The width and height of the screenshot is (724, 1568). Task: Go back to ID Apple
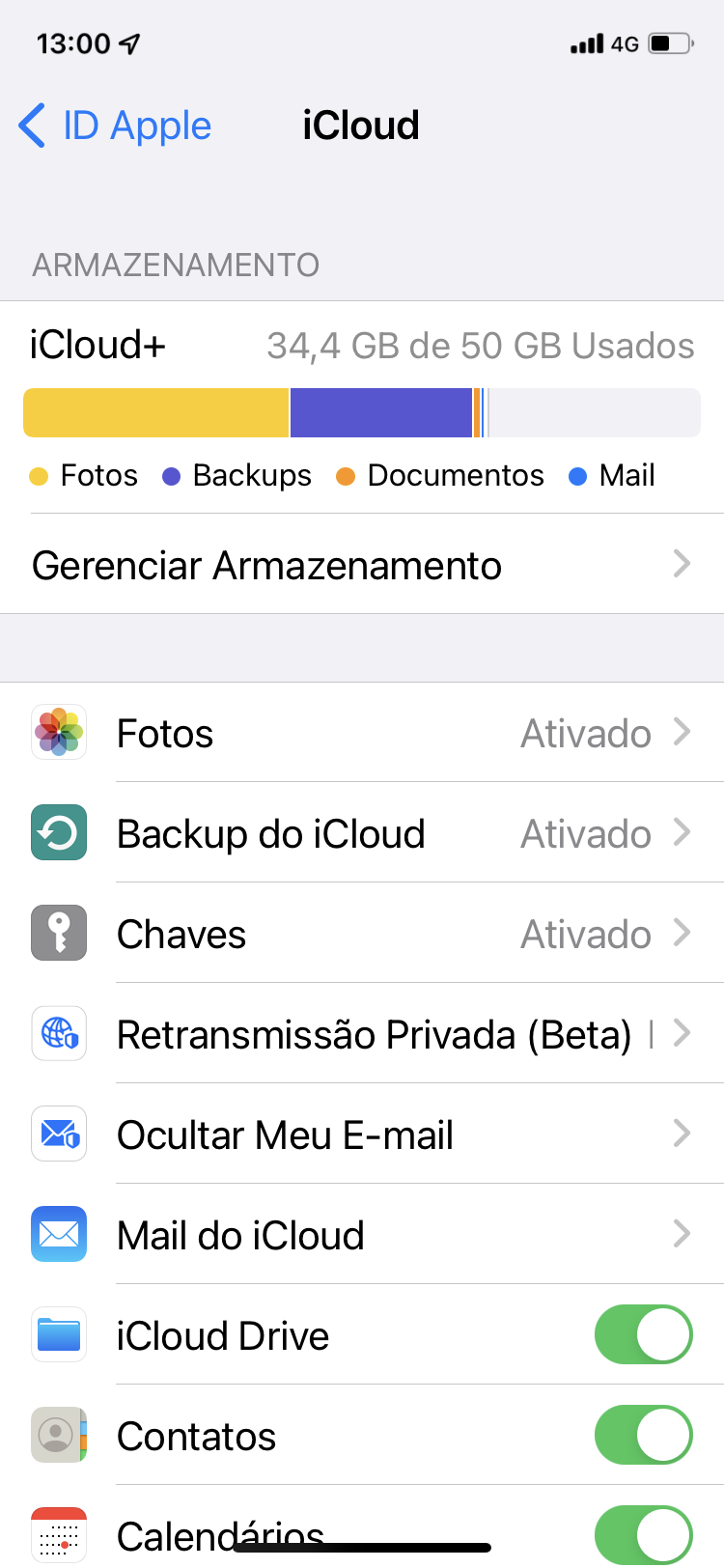point(116,126)
